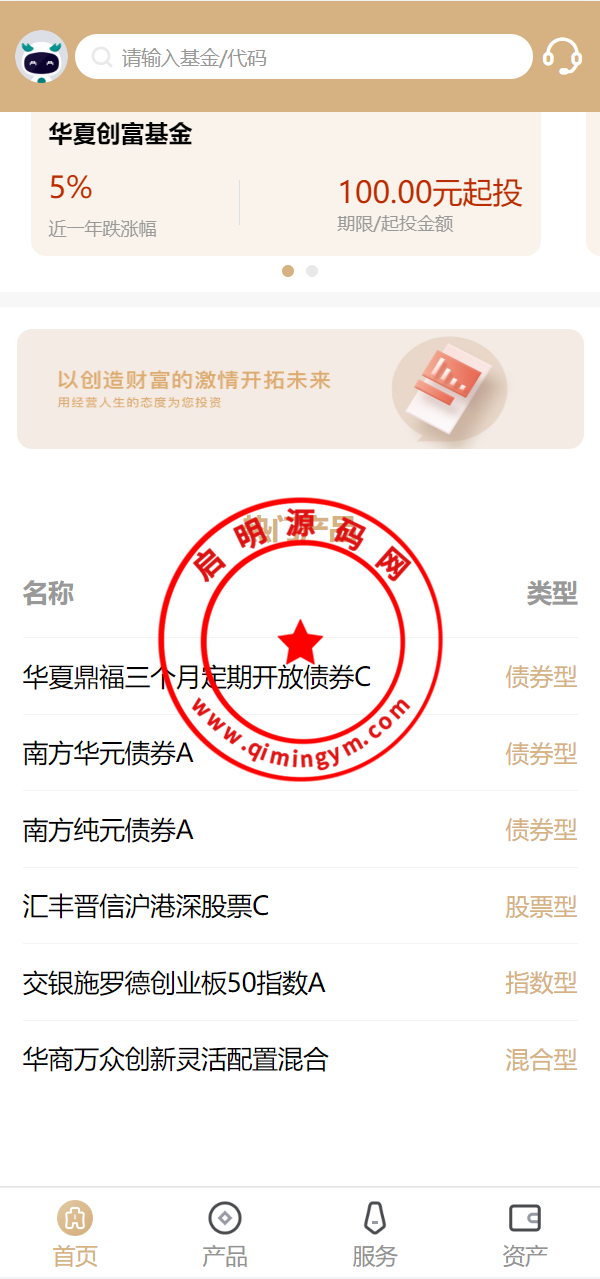Screen dimensions: 600x1279
Task: Switch to the 产品 tab
Action: pyautogui.click(x=225, y=1236)
